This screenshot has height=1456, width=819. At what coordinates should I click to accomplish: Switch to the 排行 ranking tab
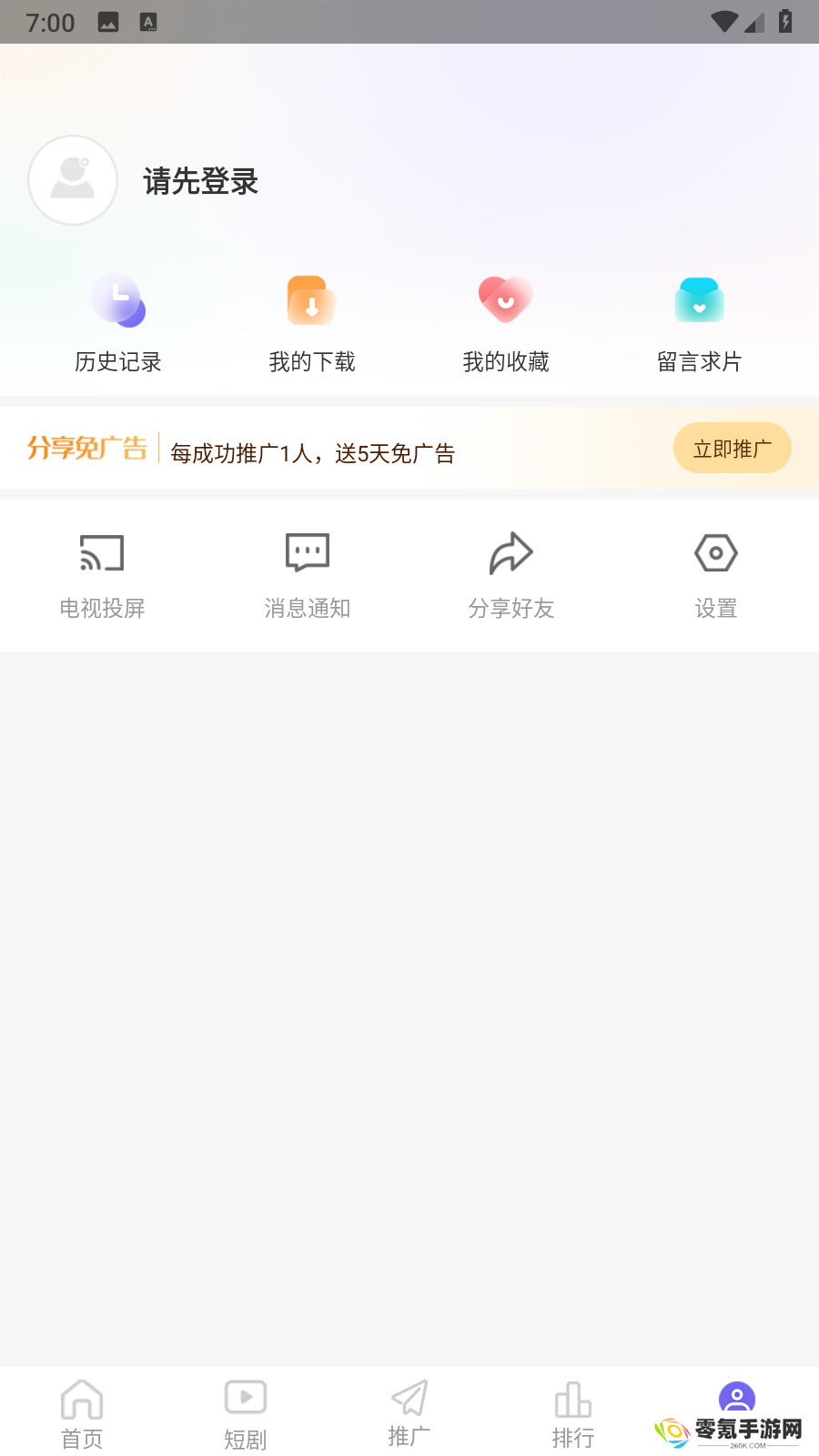[x=573, y=1414]
